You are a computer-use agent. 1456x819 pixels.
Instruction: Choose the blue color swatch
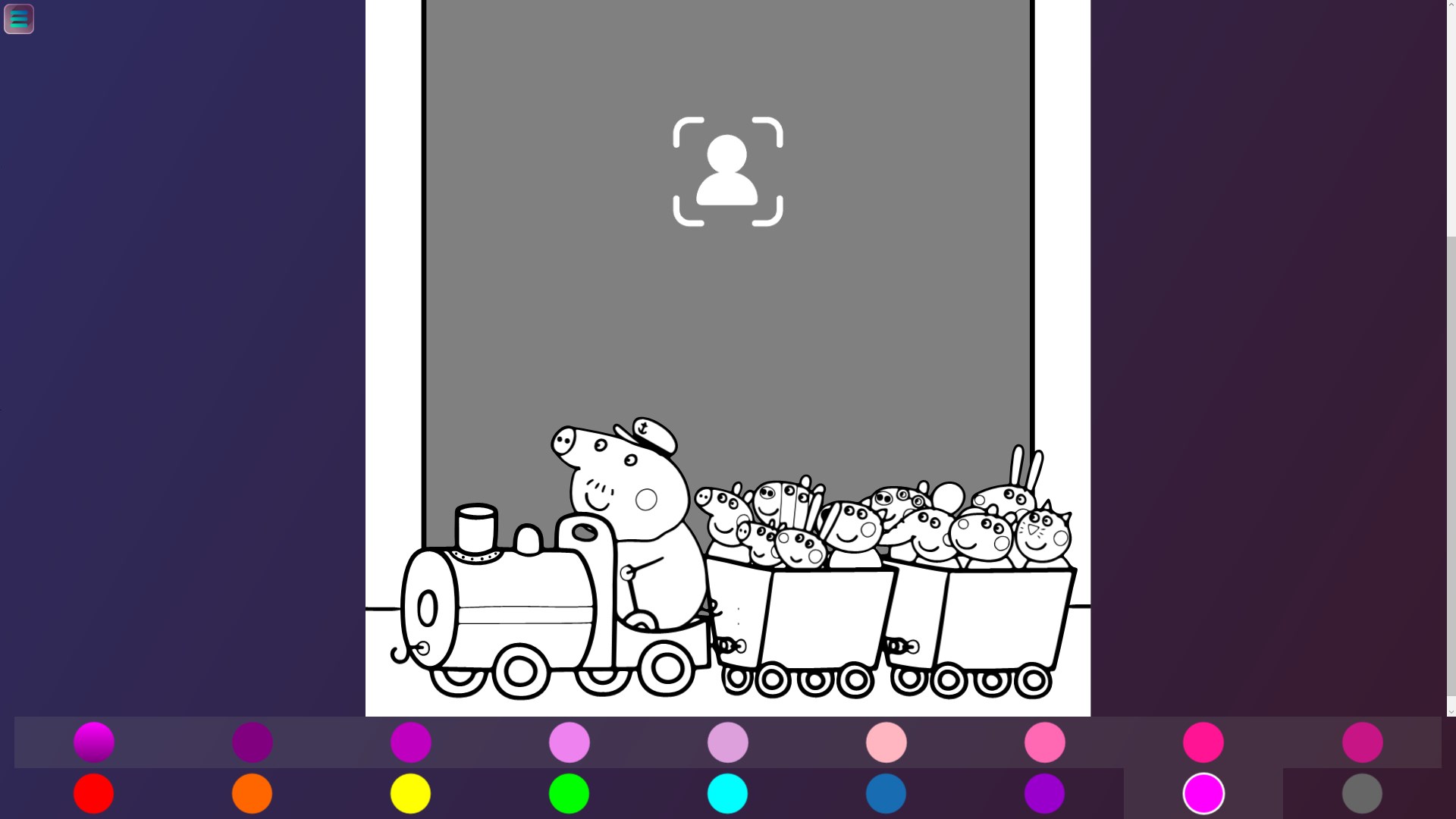click(886, 793)
